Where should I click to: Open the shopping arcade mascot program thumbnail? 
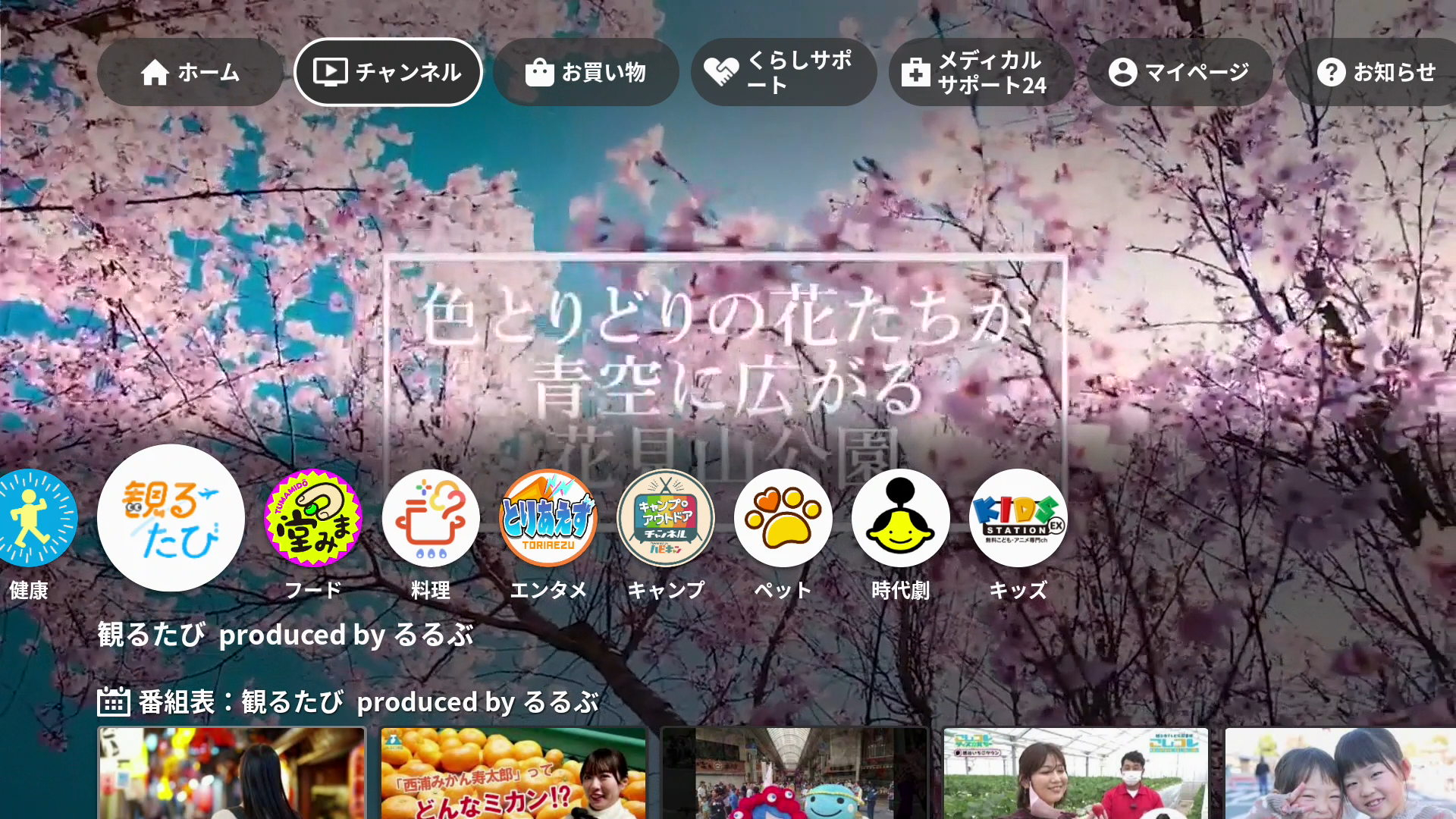(x=795, y=773)
